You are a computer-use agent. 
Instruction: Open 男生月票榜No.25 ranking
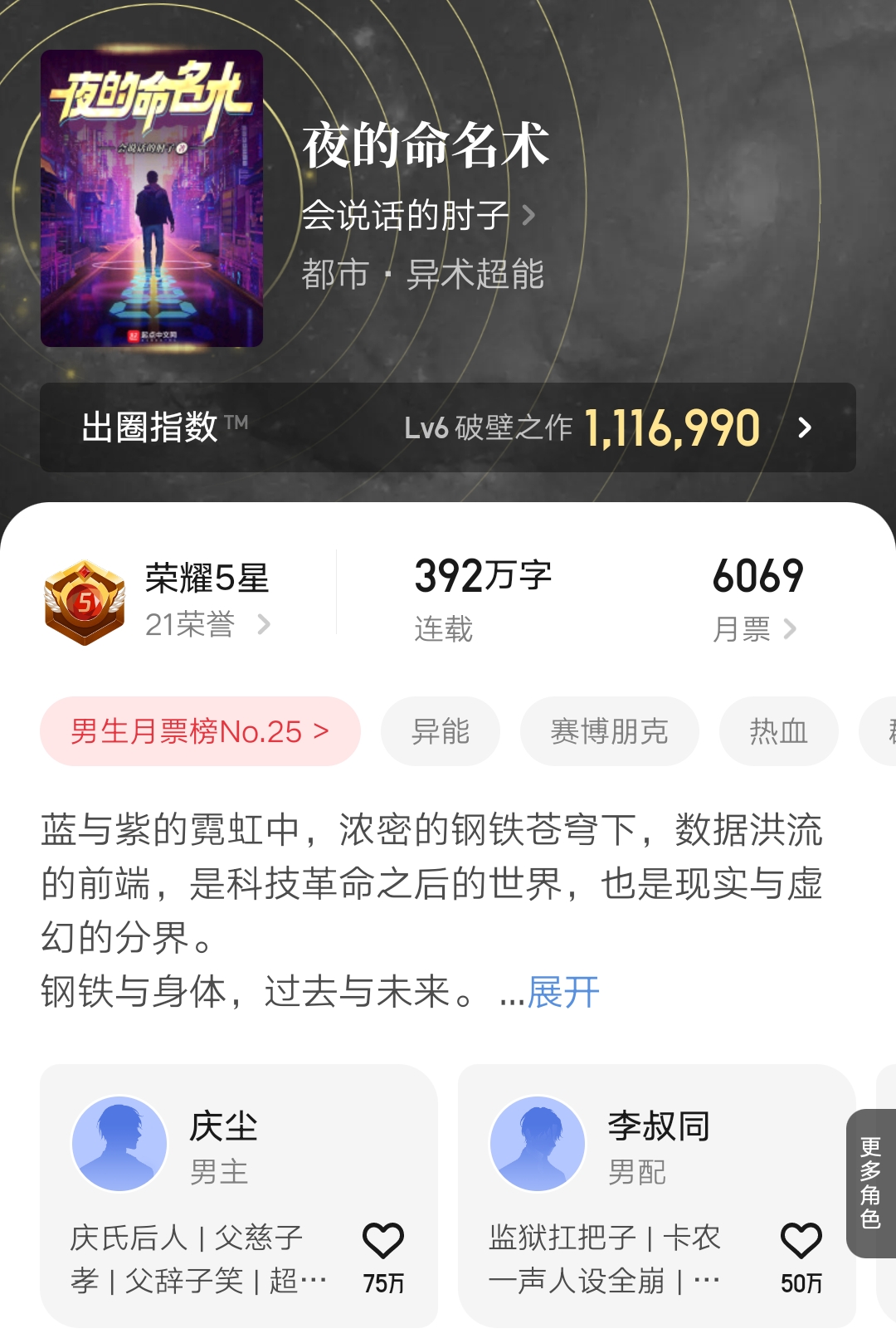pos(200,731)
